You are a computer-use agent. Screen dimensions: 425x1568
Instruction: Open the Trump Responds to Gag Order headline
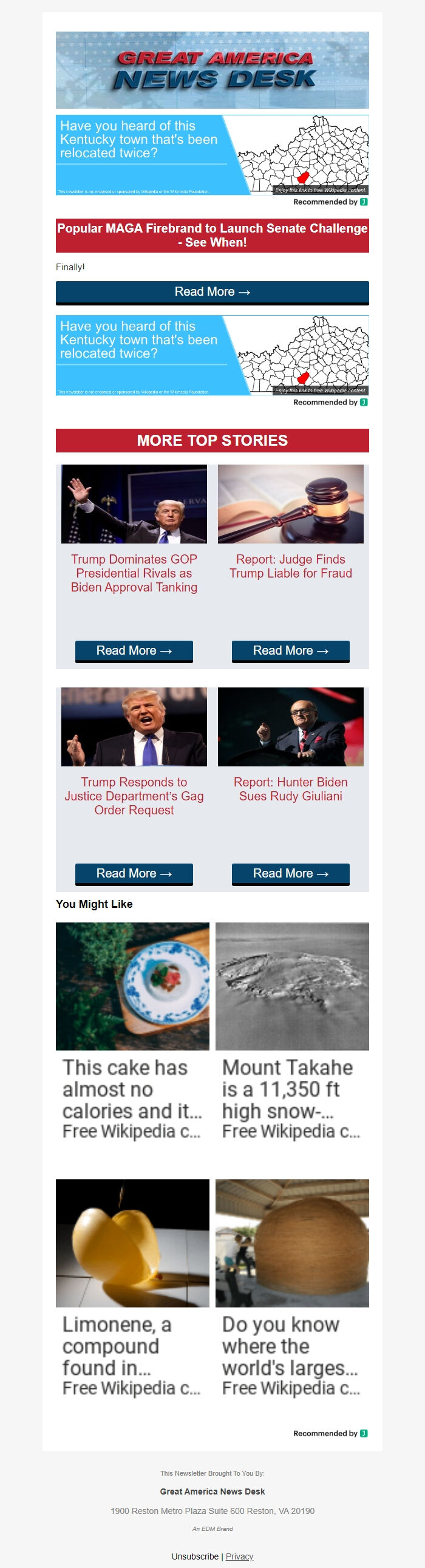coord(134,796)
